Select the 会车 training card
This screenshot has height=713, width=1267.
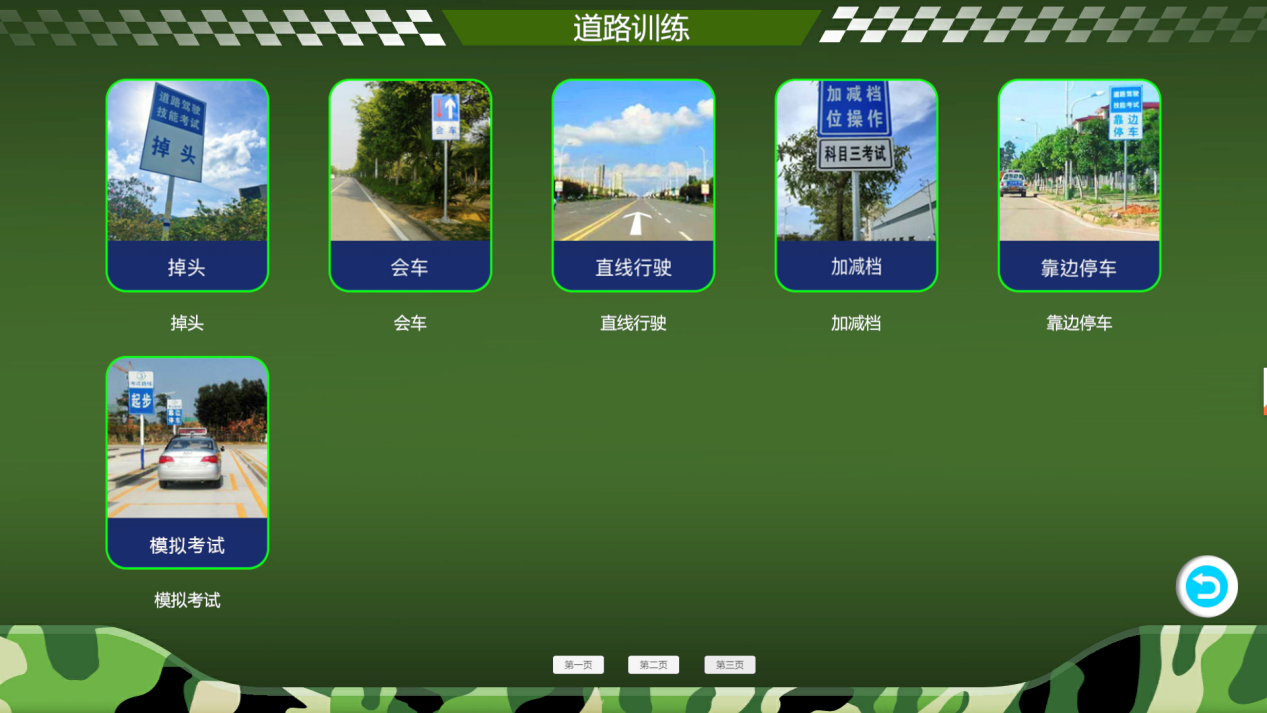(x=410, y=186)
